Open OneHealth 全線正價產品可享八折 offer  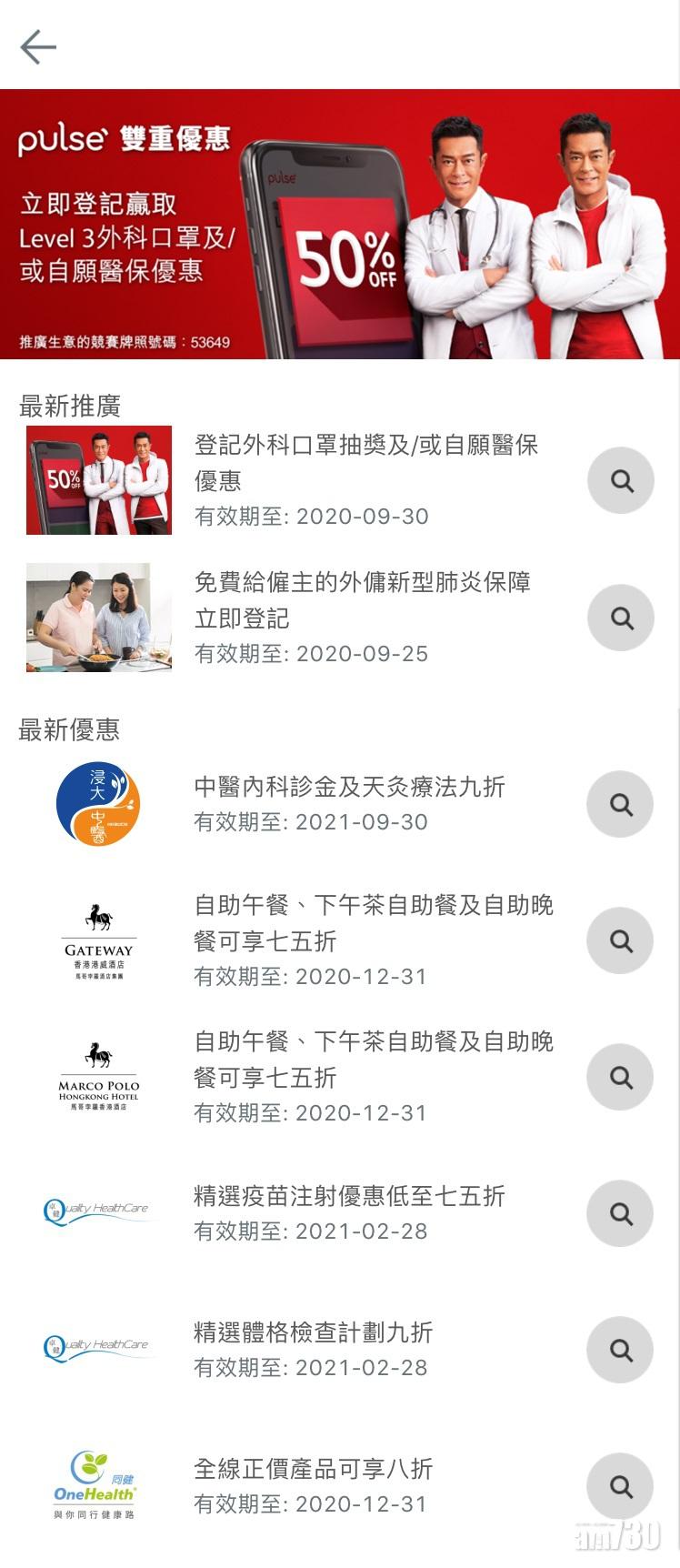point(314,1485)
